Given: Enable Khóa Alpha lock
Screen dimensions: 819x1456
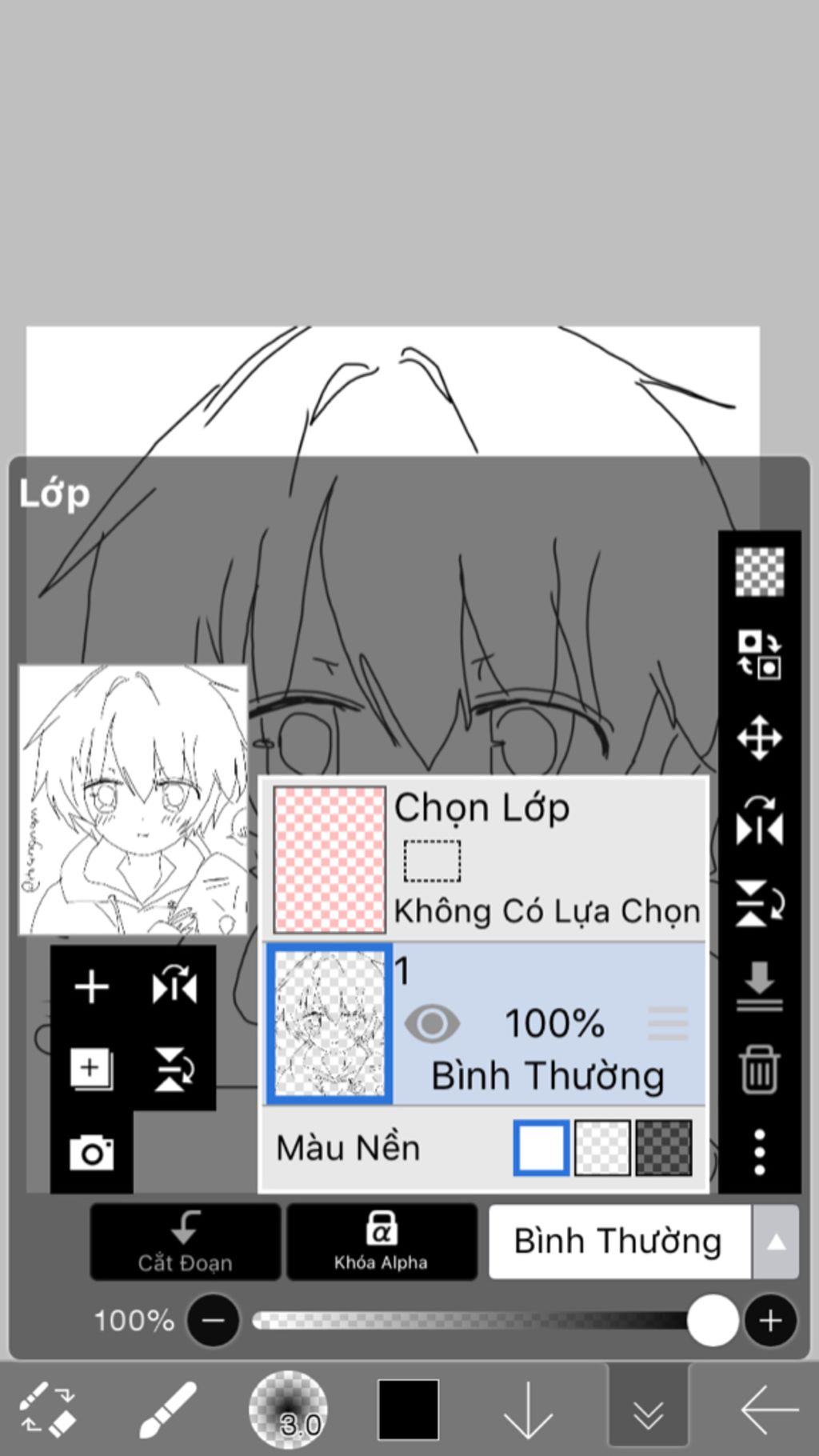Looking at the screenshot, I should tap(382, 1242).
